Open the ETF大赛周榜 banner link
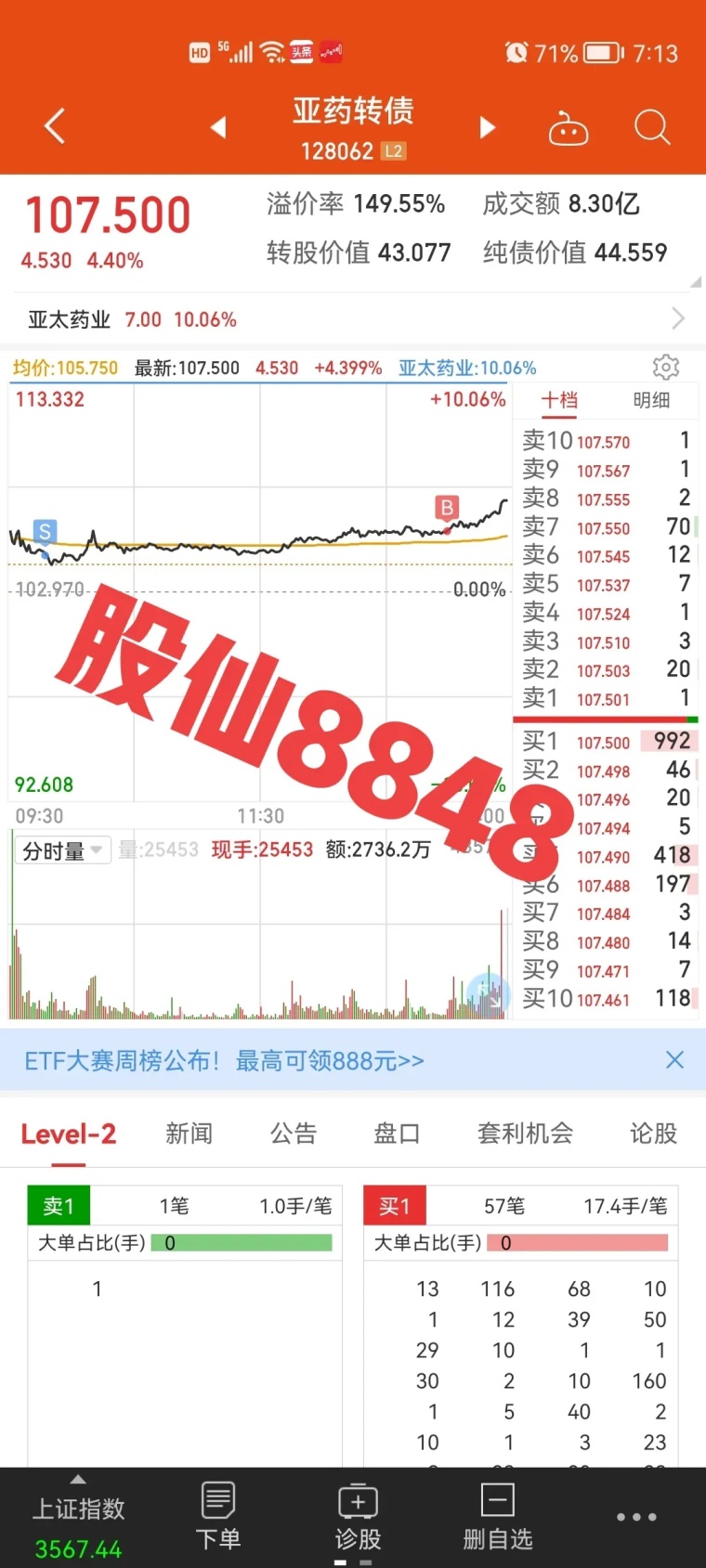This screenshot has width=706, height=1568. [224, 1060]
